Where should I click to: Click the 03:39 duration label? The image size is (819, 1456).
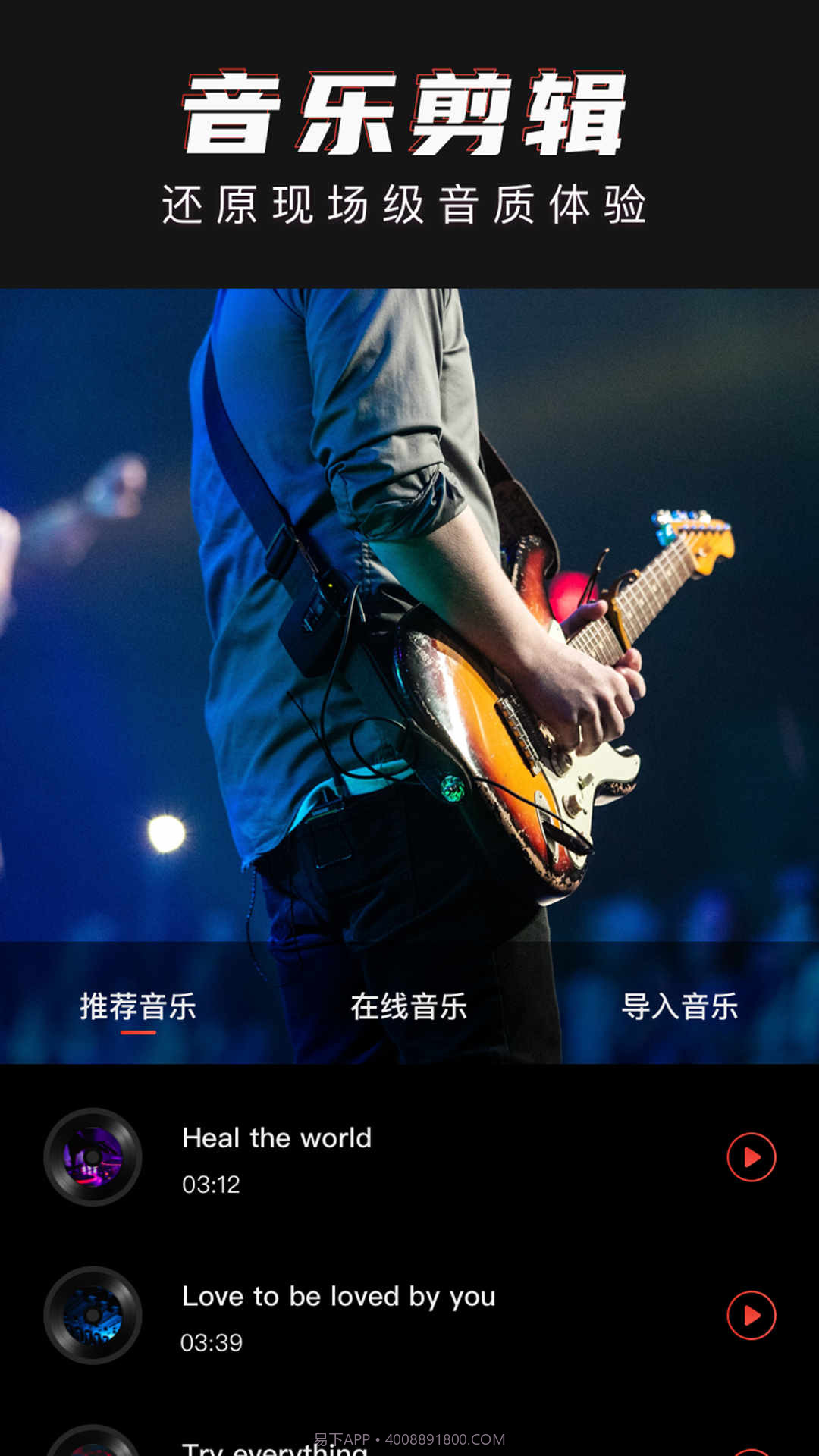(210, 1344)
